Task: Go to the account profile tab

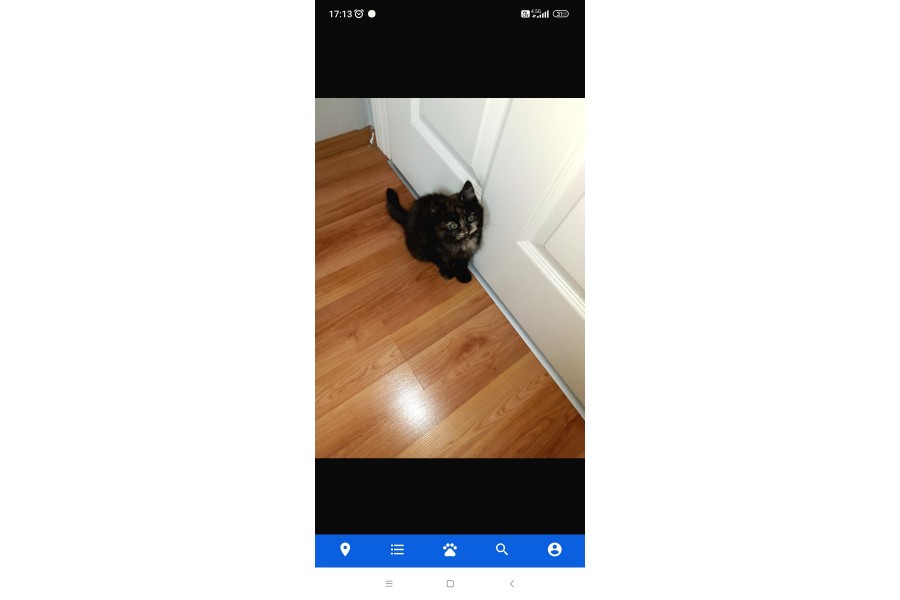Action: (x=554, y=549)
